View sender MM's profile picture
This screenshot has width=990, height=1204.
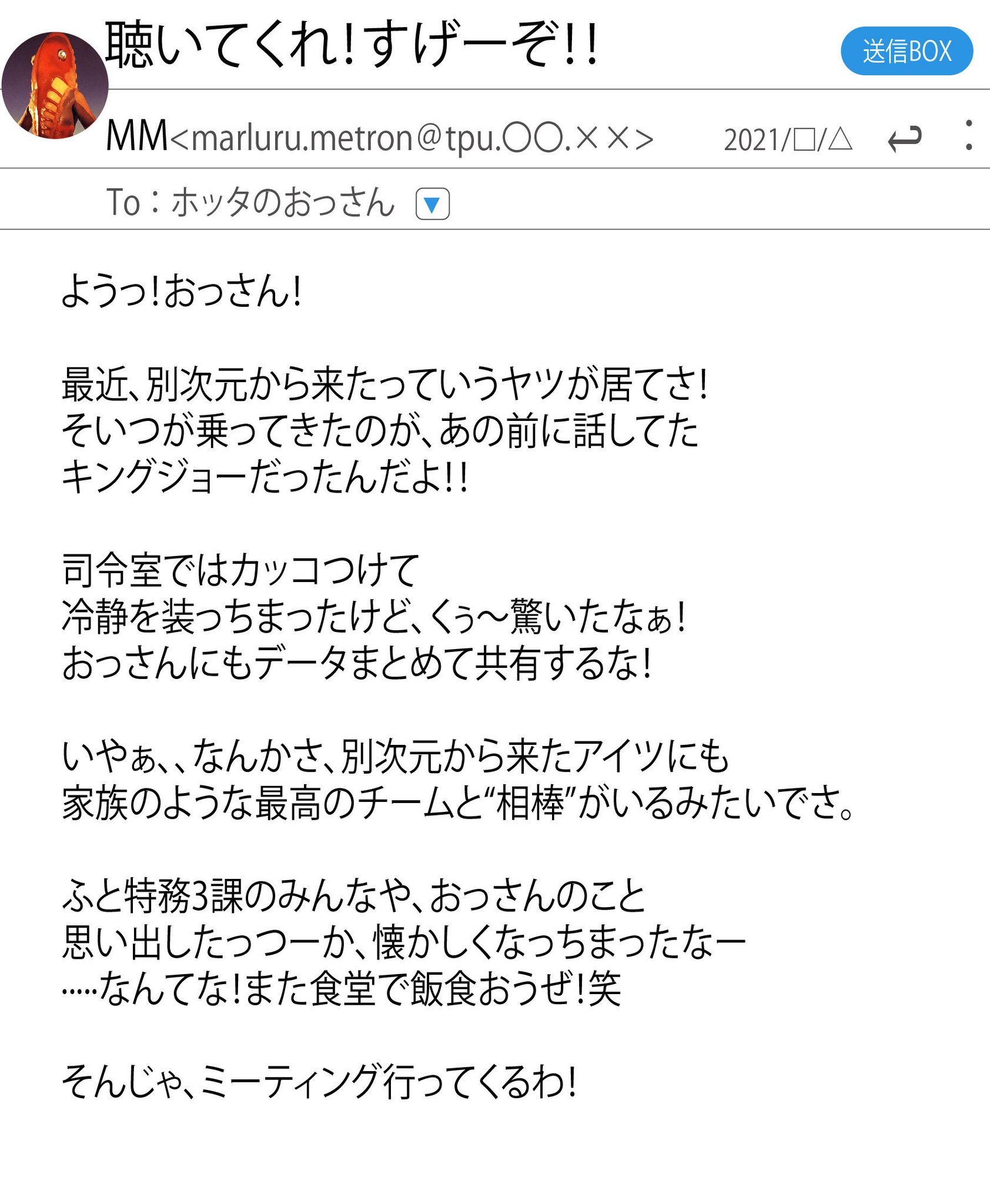point(55,85)
